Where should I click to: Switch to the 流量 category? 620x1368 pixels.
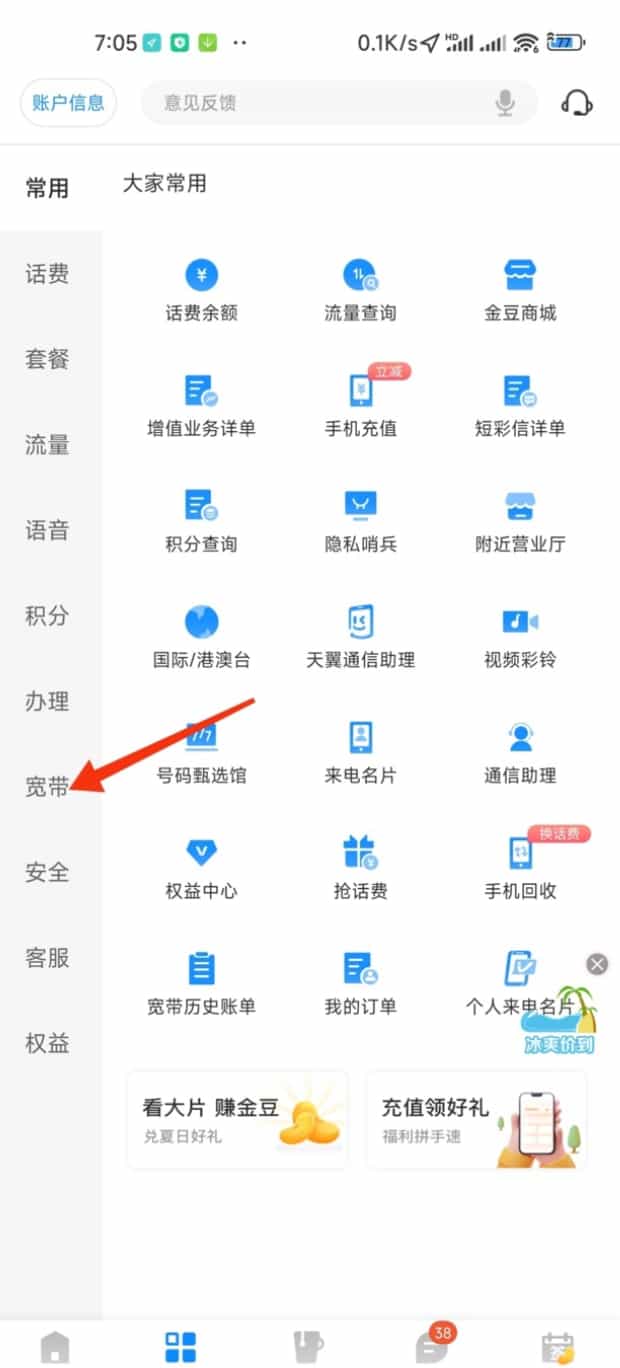tap(47, 445)
